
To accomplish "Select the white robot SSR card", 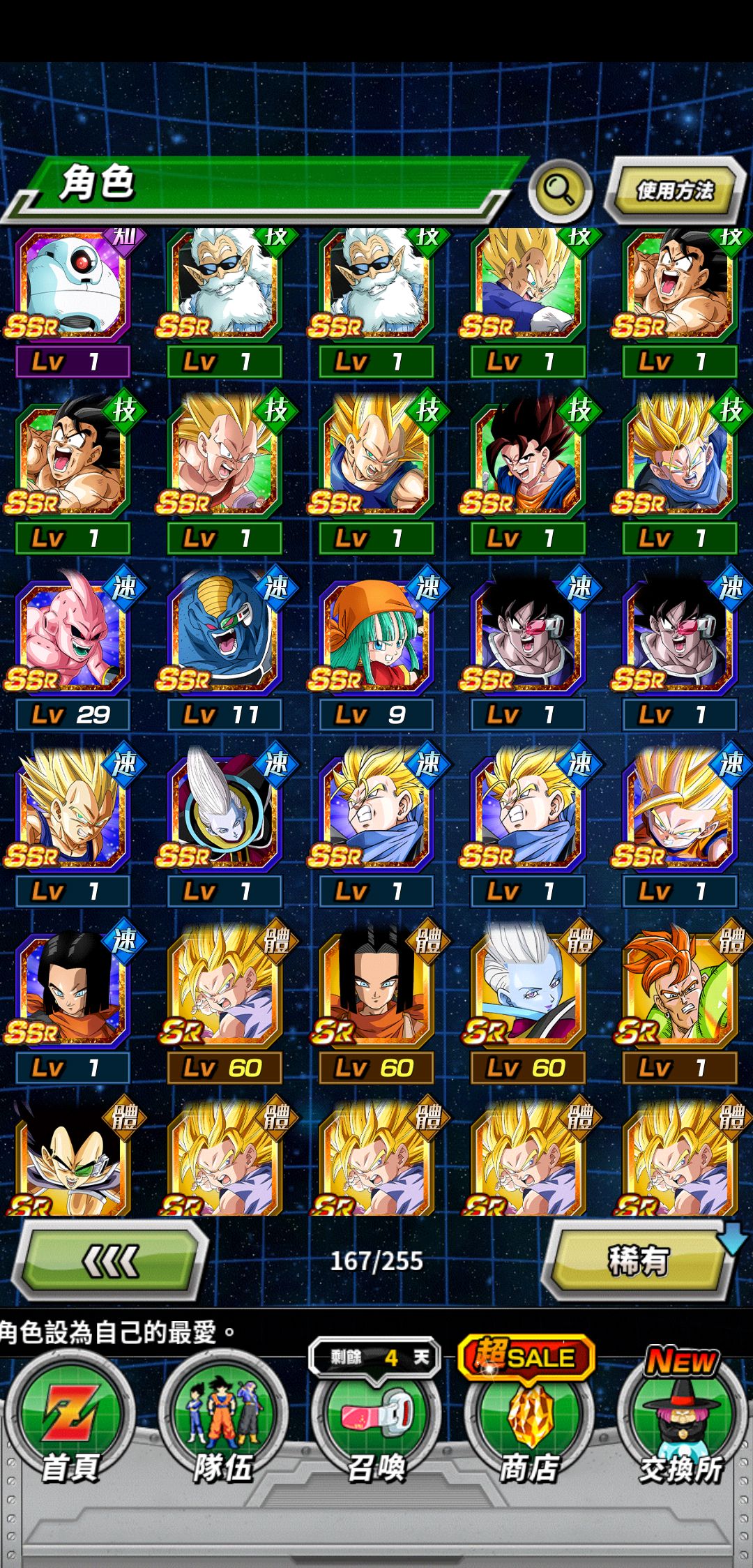I will pos(73,301).
